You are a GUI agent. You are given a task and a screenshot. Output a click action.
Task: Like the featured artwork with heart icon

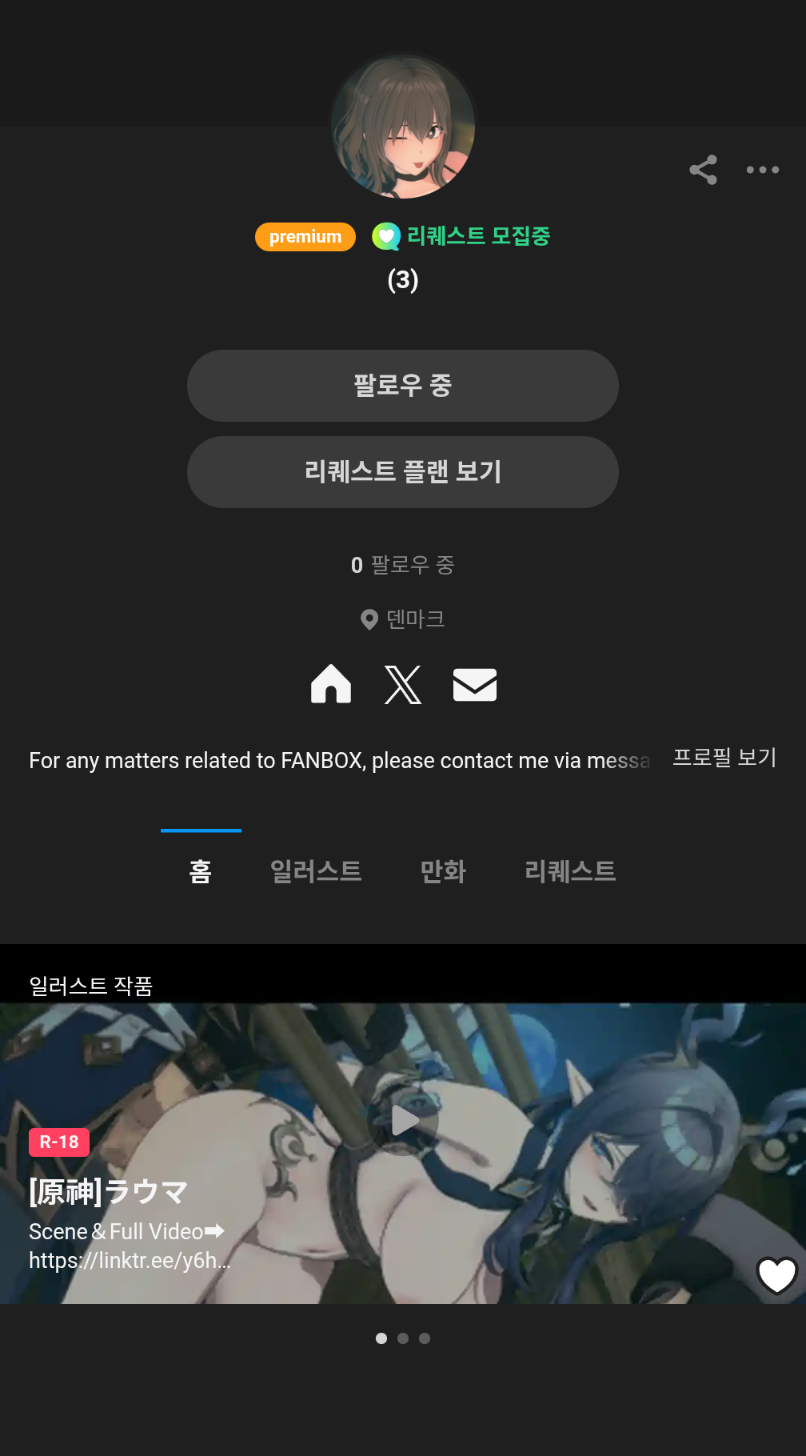click(x=777, y=1276)
